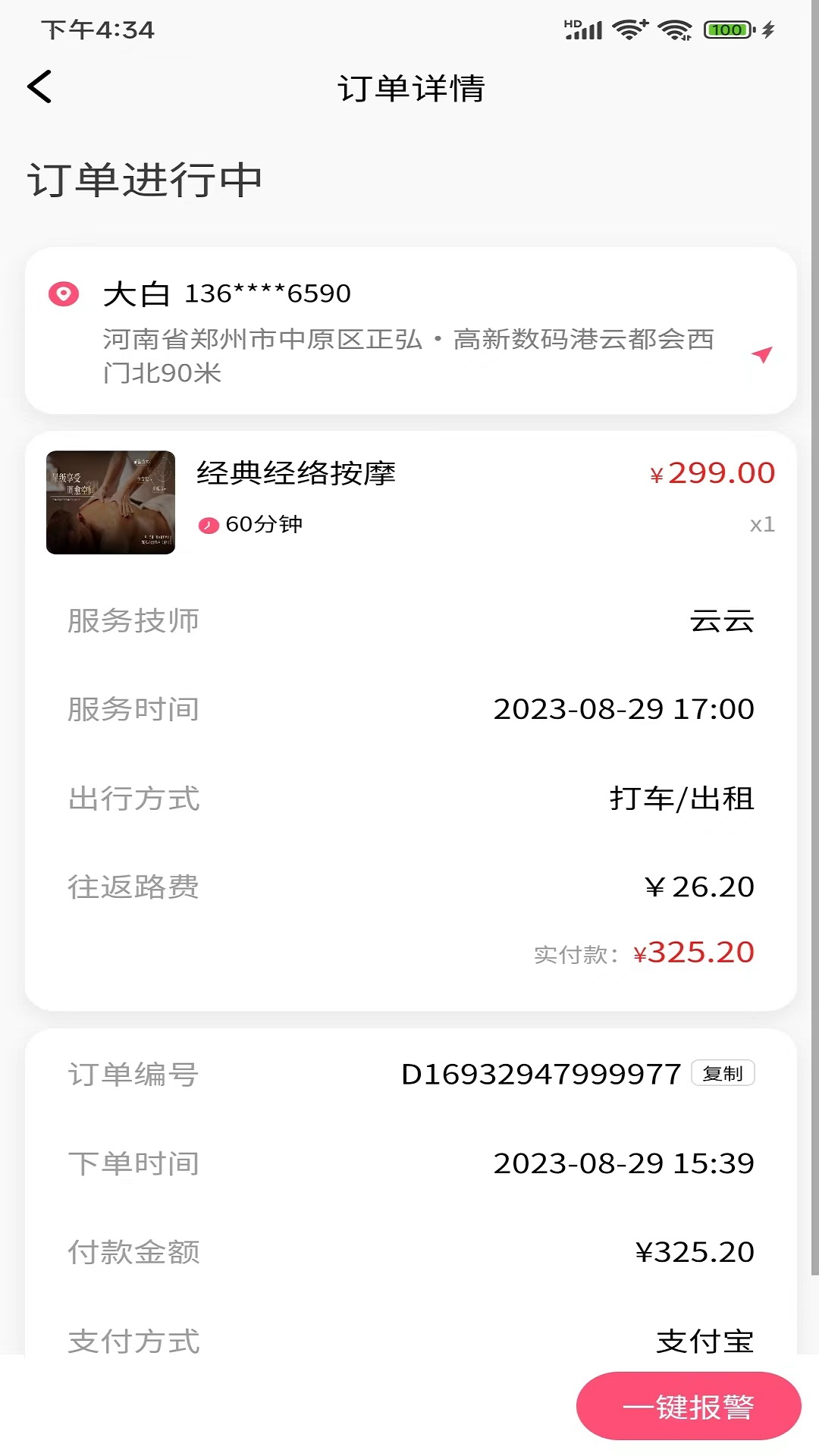Tap the 复制 button to copy order number

[724, 1072]
